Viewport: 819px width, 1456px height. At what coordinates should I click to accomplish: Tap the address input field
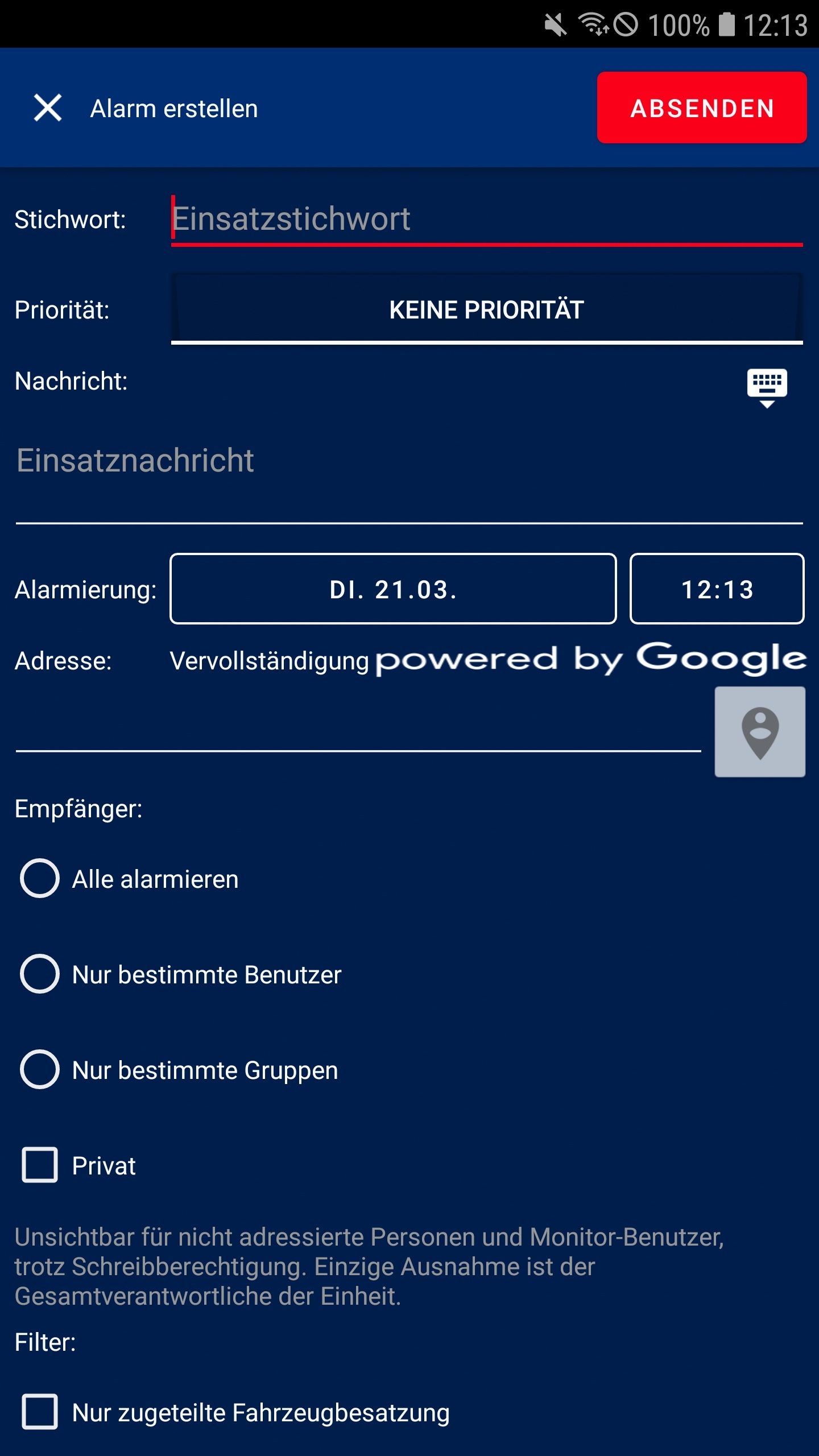coord(358,728)
